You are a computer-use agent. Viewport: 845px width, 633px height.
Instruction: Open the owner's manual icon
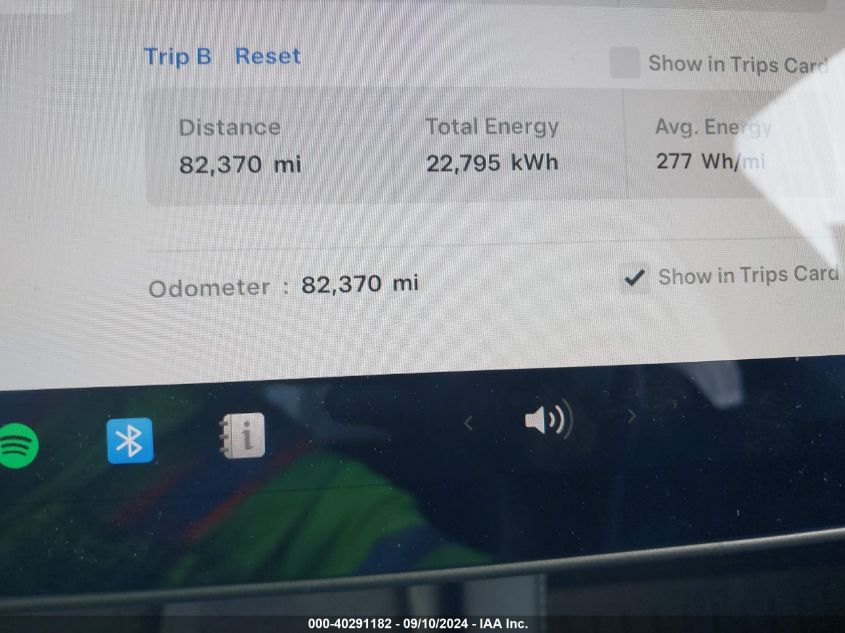click(241, 436)
